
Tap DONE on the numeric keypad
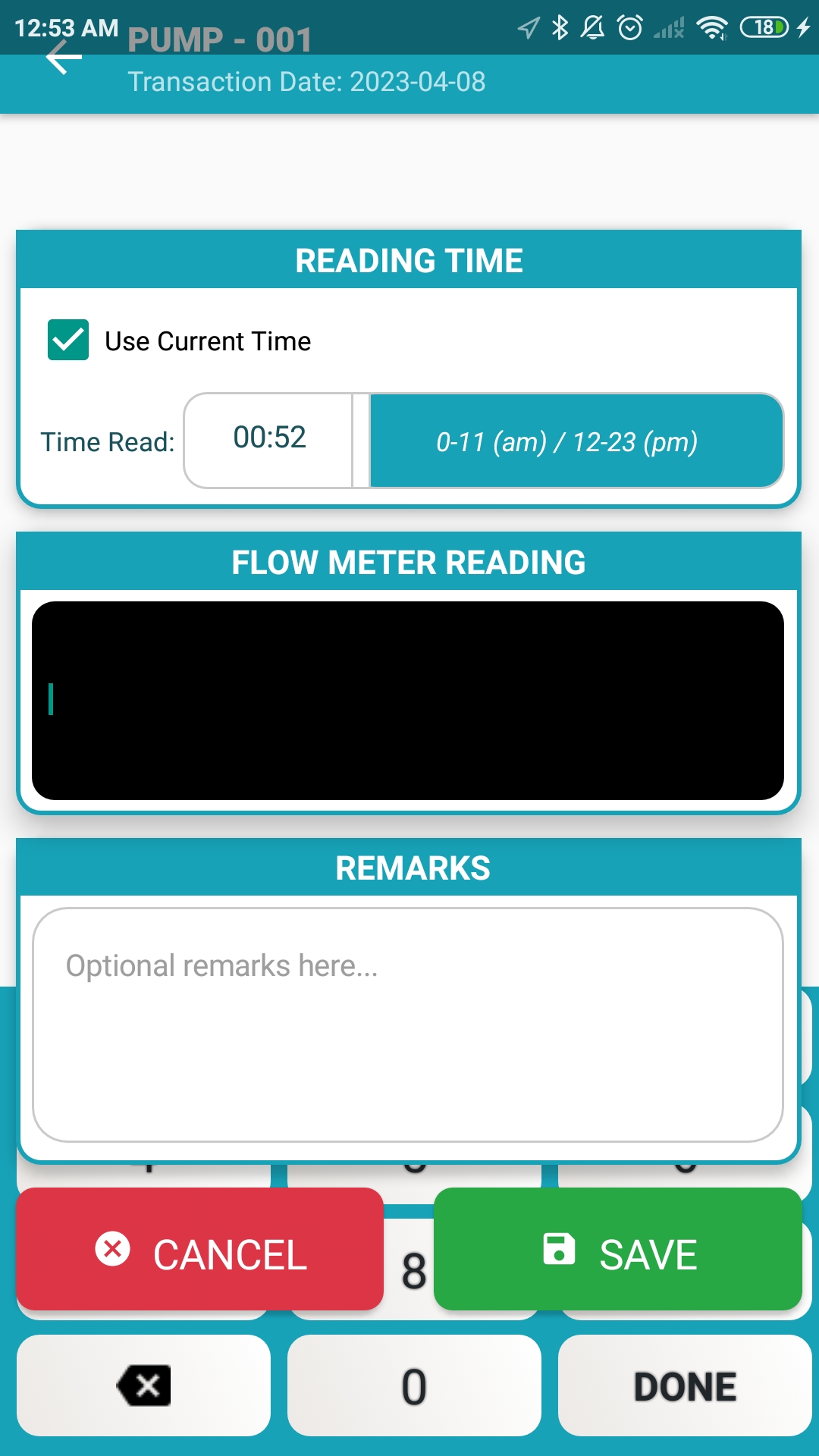click(x=685, y=1385)
